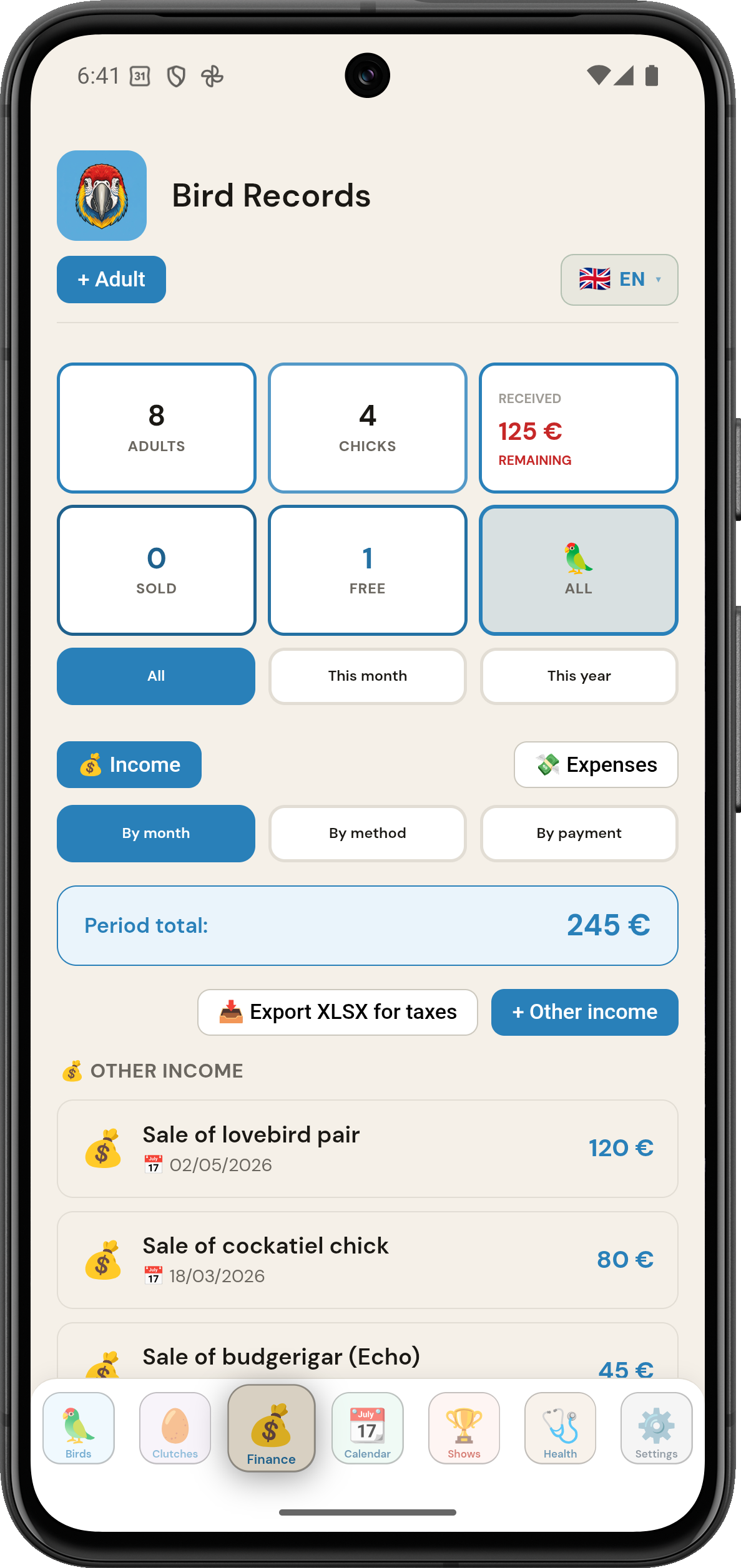Select the Free birds card
This screenshot has width=741, height=1568.
pyautogui.click(x=368, y=570)
